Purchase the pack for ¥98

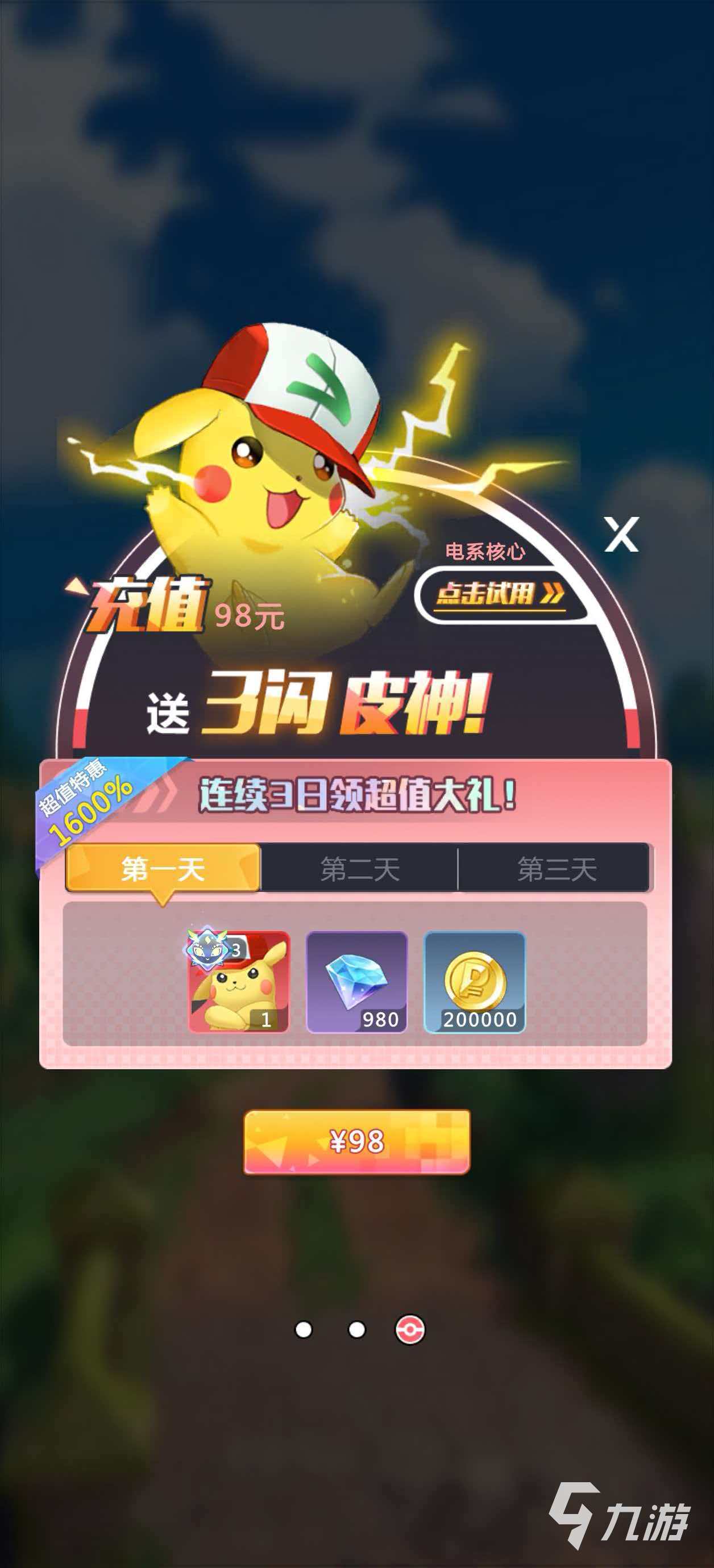[x=356, y=1141]
